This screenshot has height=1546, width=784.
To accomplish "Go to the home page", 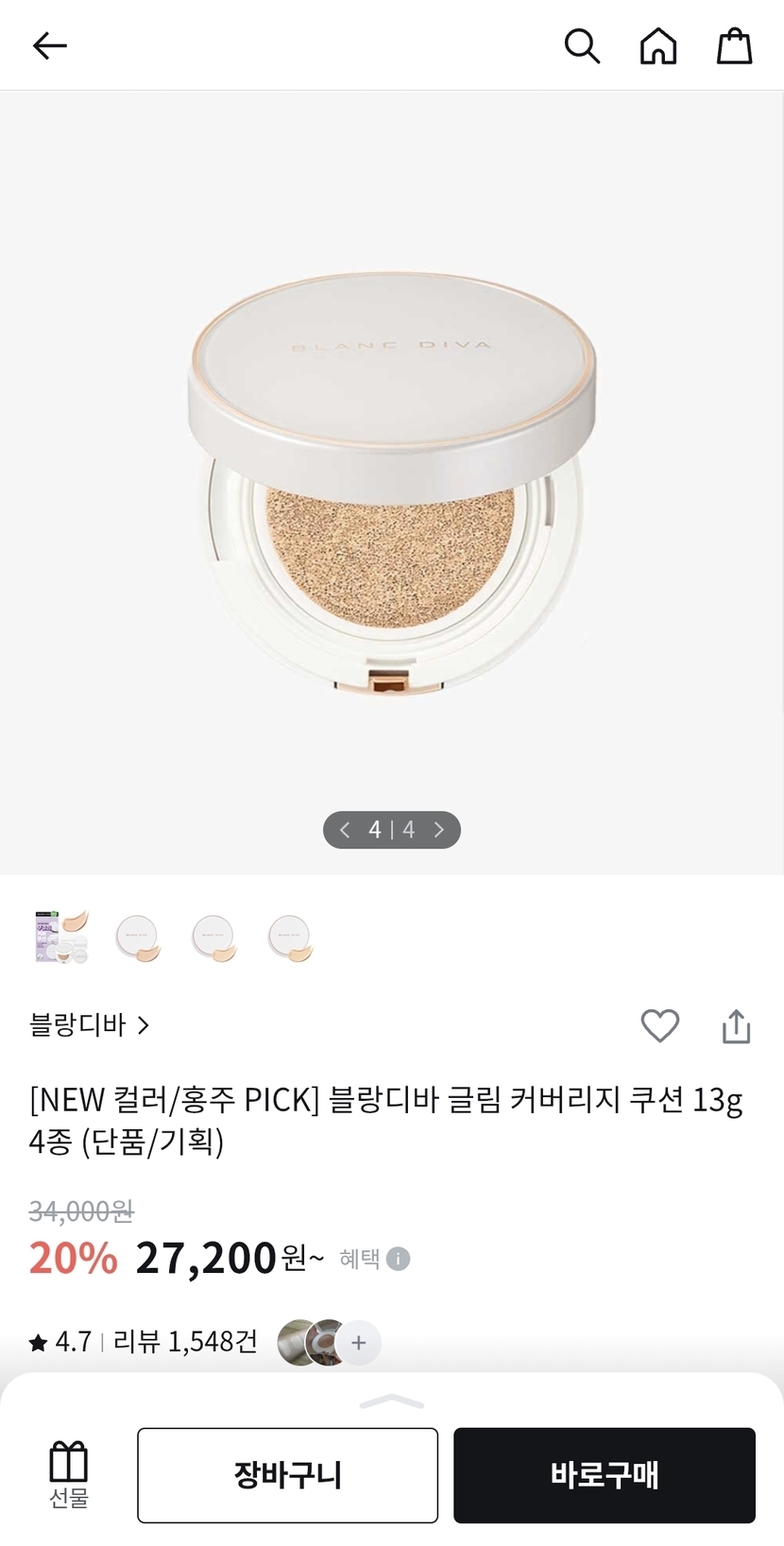I will tap(658, 45).
